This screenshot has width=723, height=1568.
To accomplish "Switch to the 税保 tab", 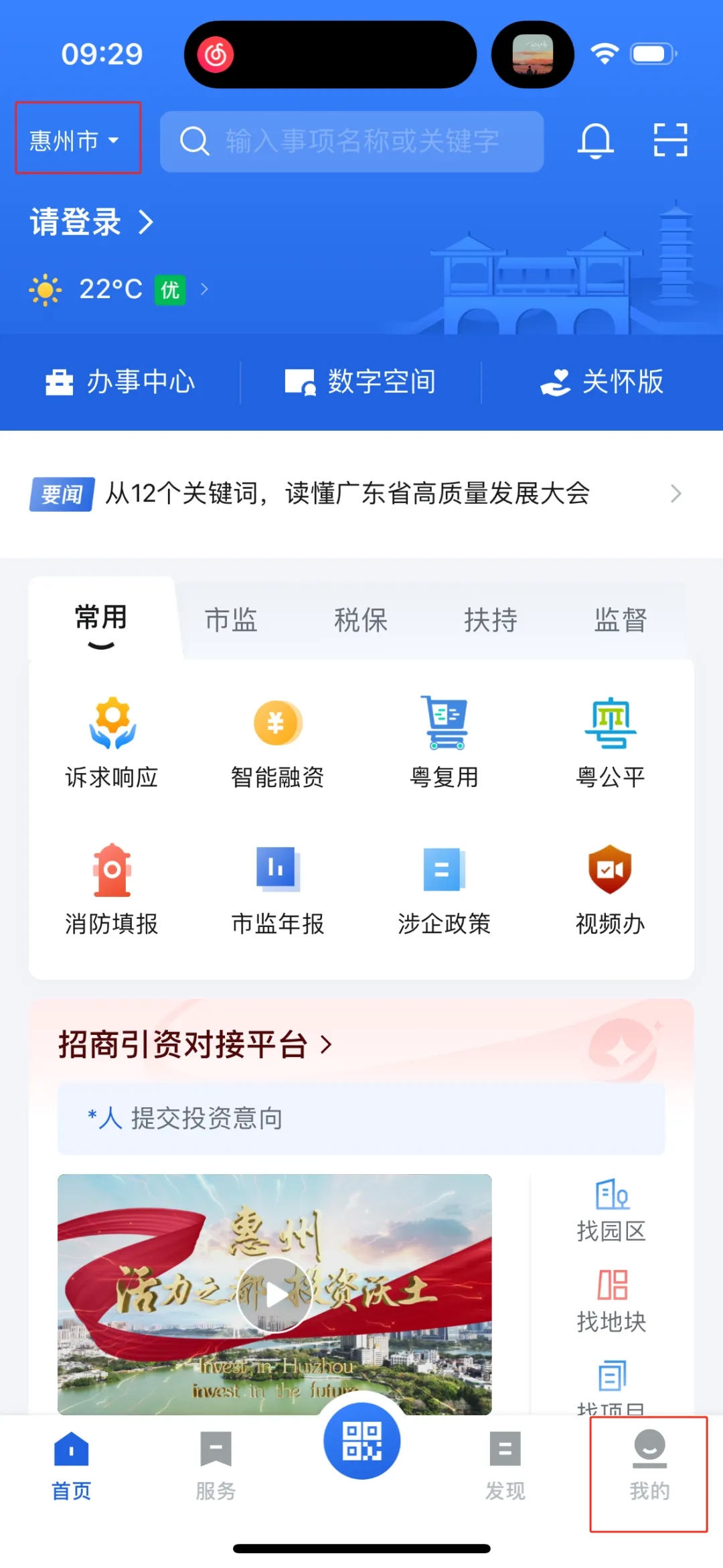I will (x=361, y=620).
